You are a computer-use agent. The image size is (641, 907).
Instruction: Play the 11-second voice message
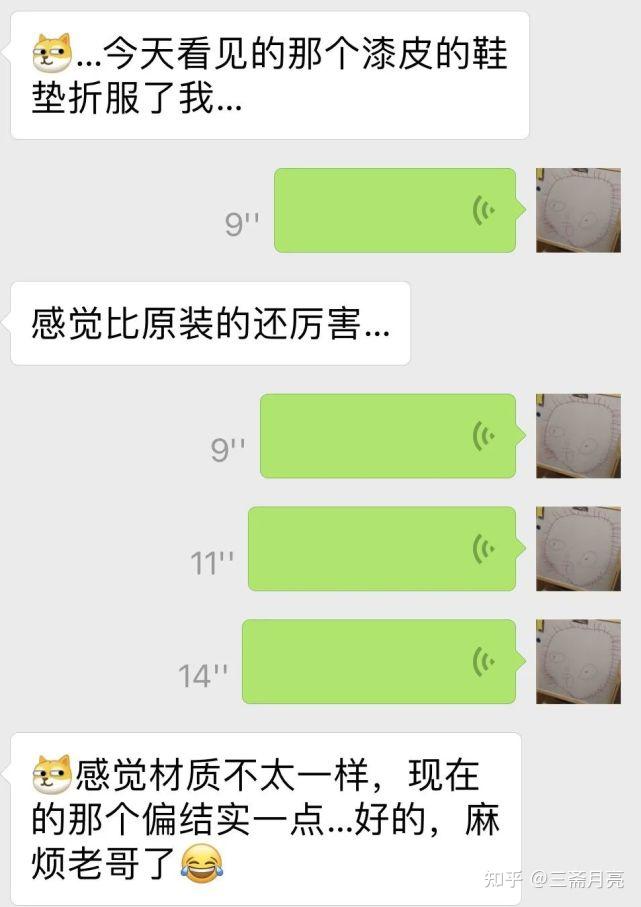point(383,548)
